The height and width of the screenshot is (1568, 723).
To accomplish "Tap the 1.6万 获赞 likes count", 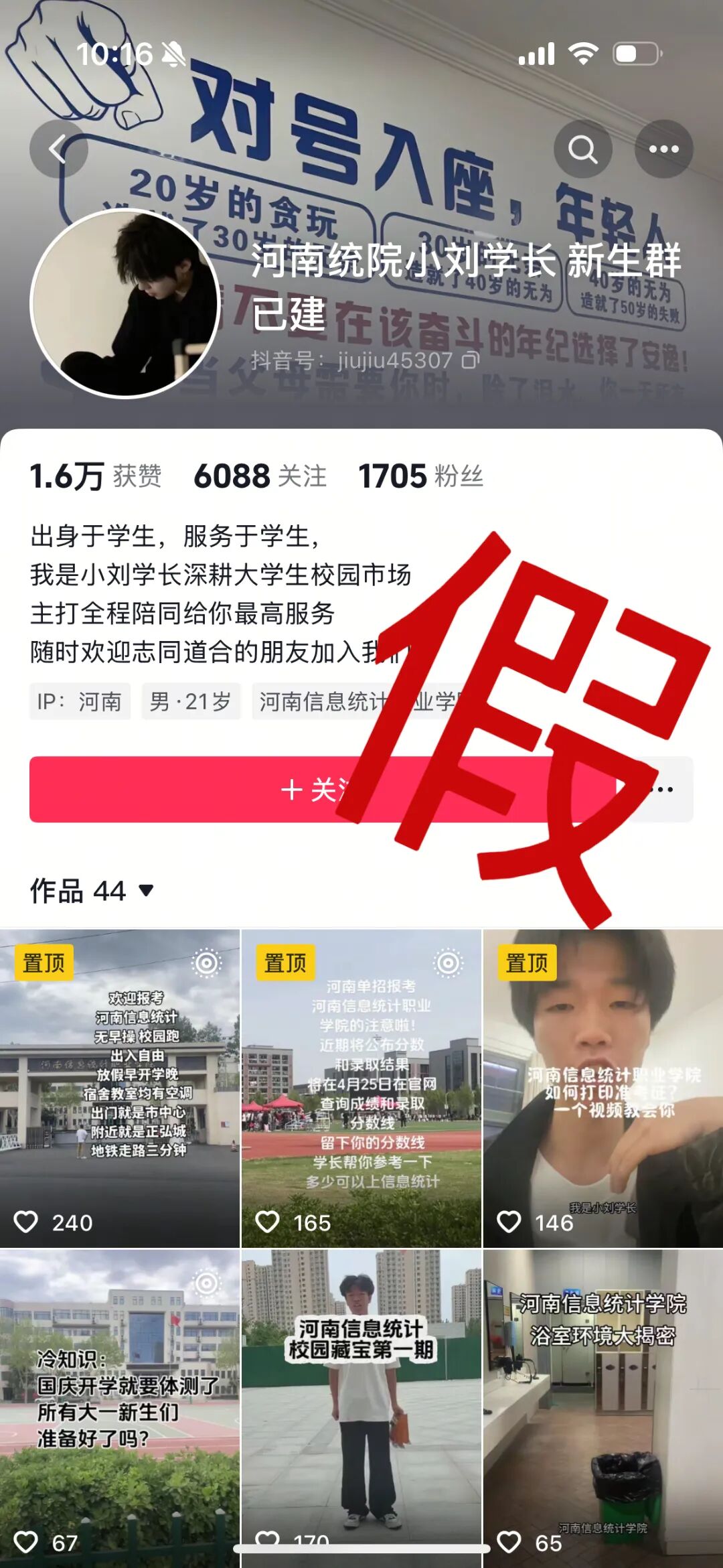I will (96, 476).
